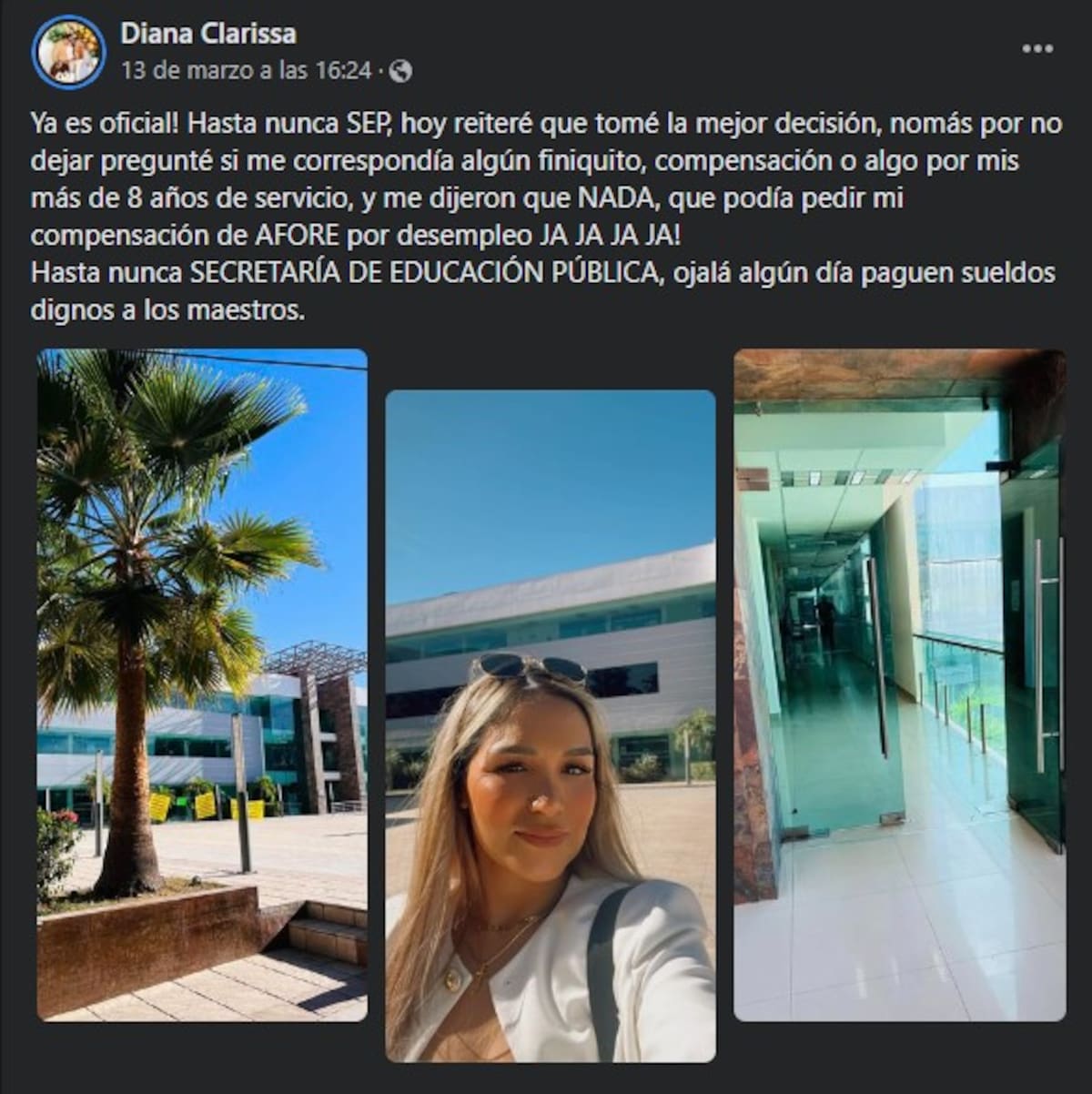Viewport: 1092px width, 1094px height.
Task: Open the Diana Clarissa profile name link
Action: [208, 34]
